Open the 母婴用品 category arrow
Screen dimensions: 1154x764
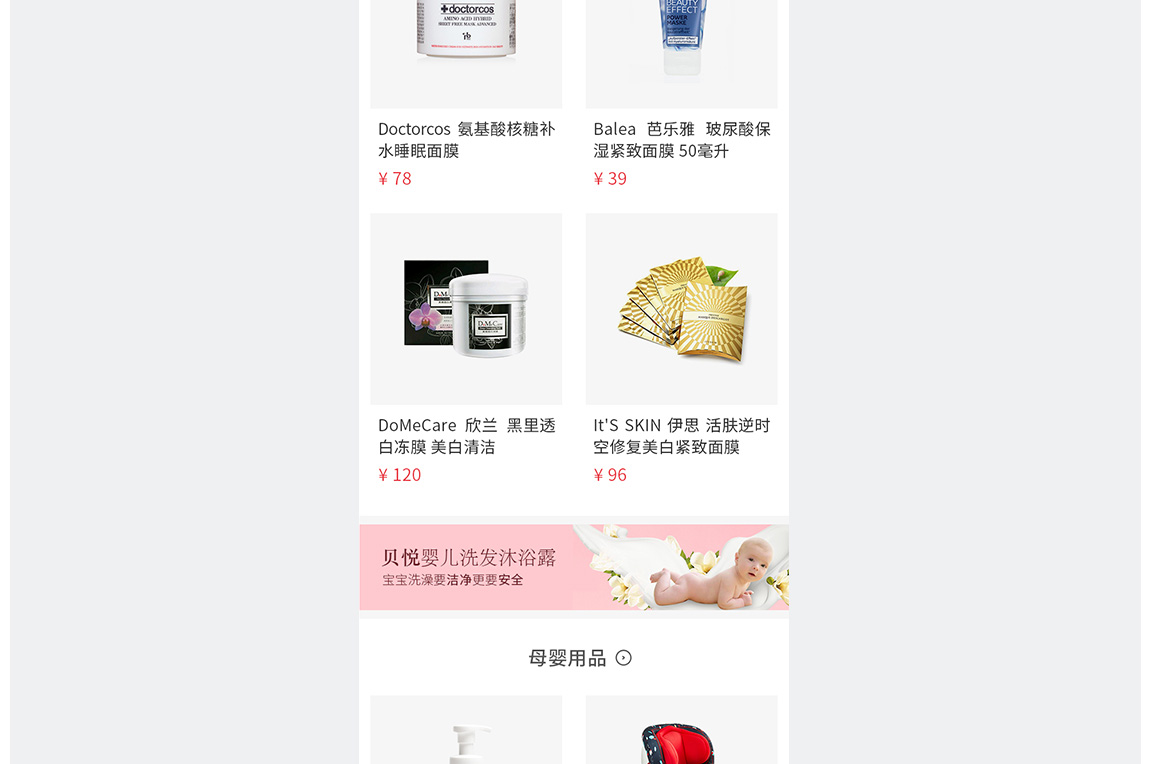623,658
